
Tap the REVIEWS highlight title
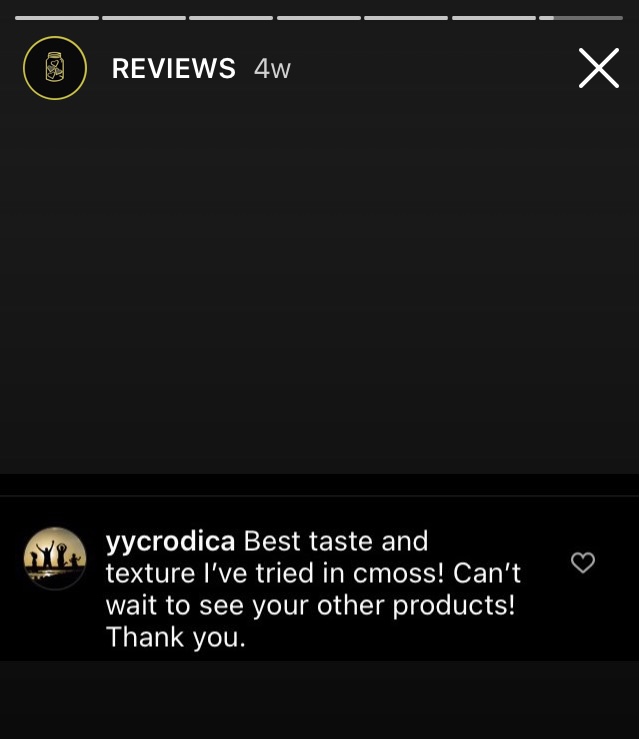tap(173, 68)
